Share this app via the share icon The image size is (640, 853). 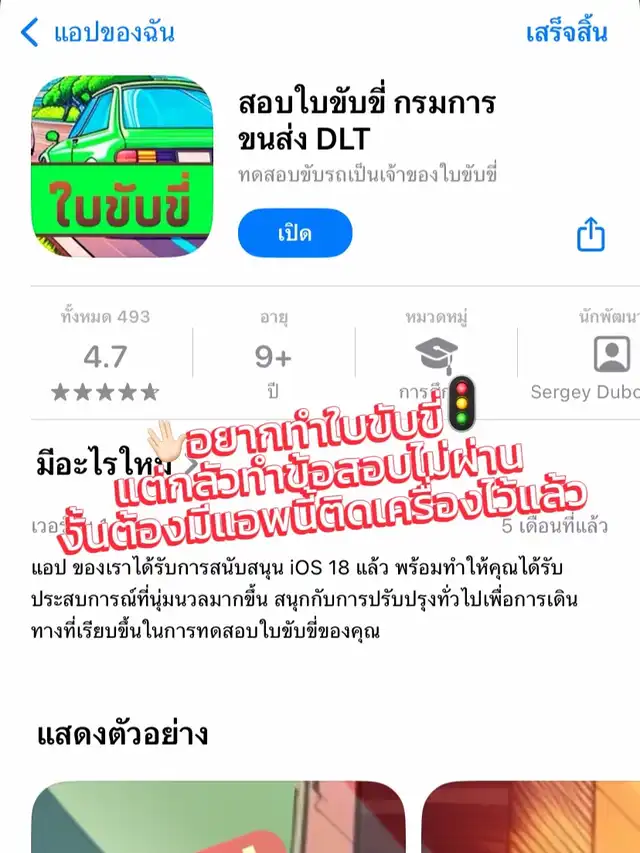[591, 235]
